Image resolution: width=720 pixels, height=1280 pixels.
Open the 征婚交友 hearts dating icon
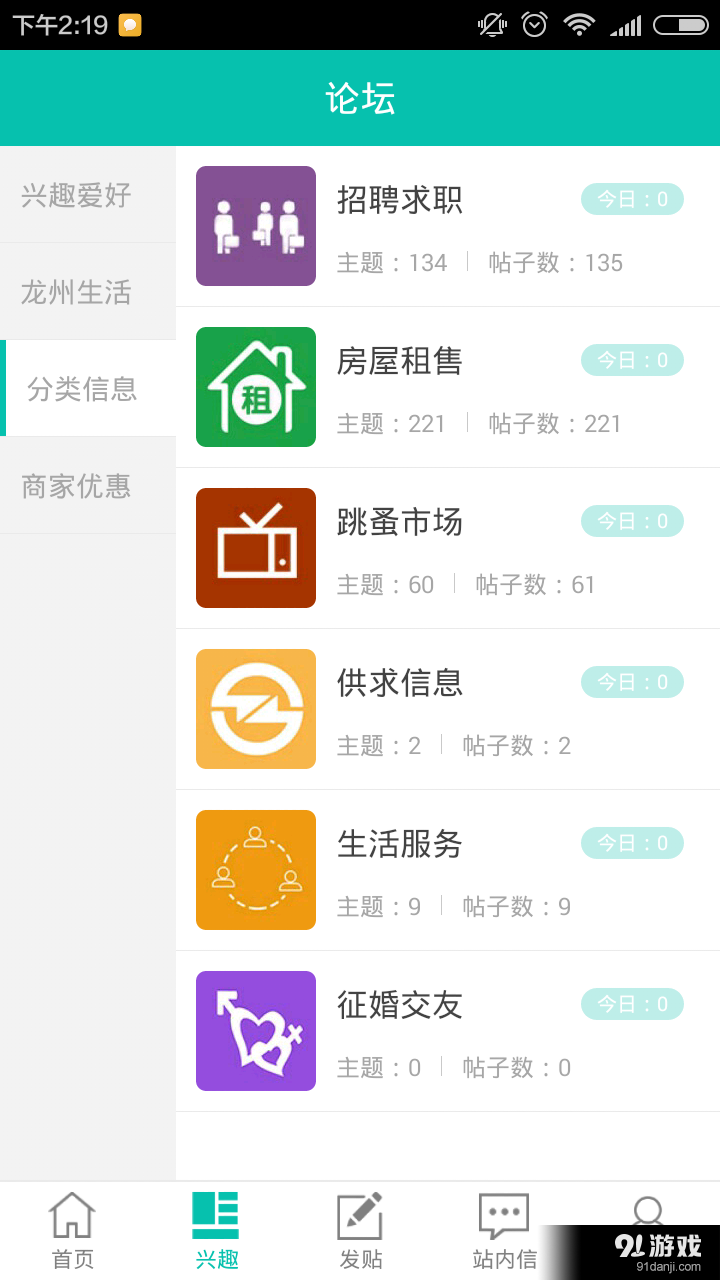255,1031
